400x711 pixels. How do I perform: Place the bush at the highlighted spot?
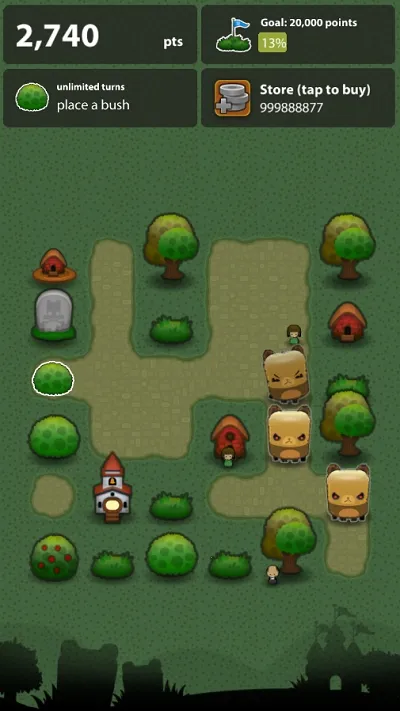(x=53, y=378)
